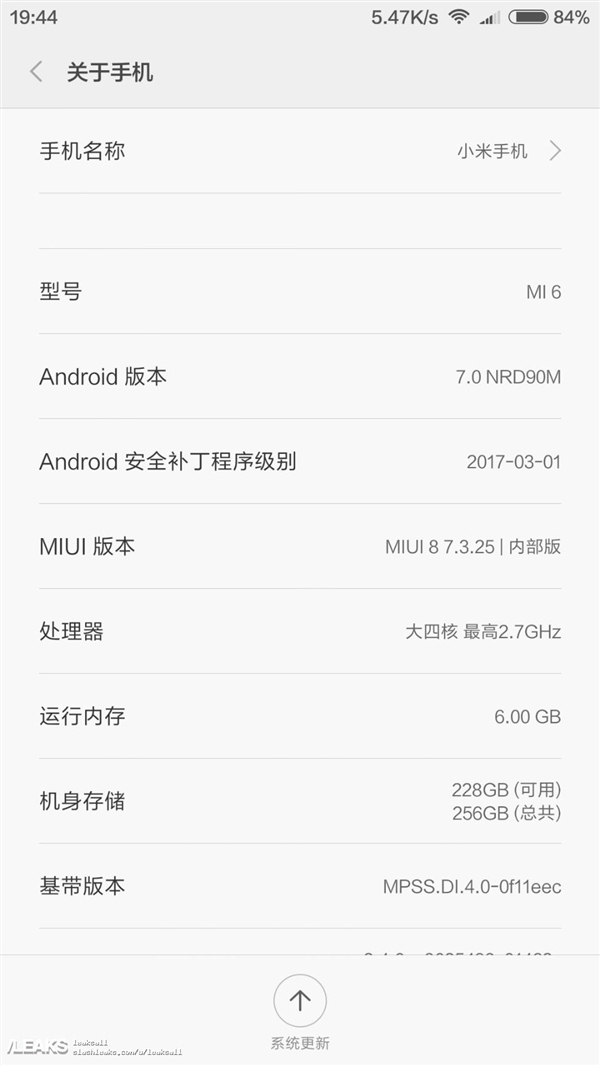Viewport: 600px width, 1066px height.
Task: Tap the MIUI 版本 row
Action: click(300, 546)
